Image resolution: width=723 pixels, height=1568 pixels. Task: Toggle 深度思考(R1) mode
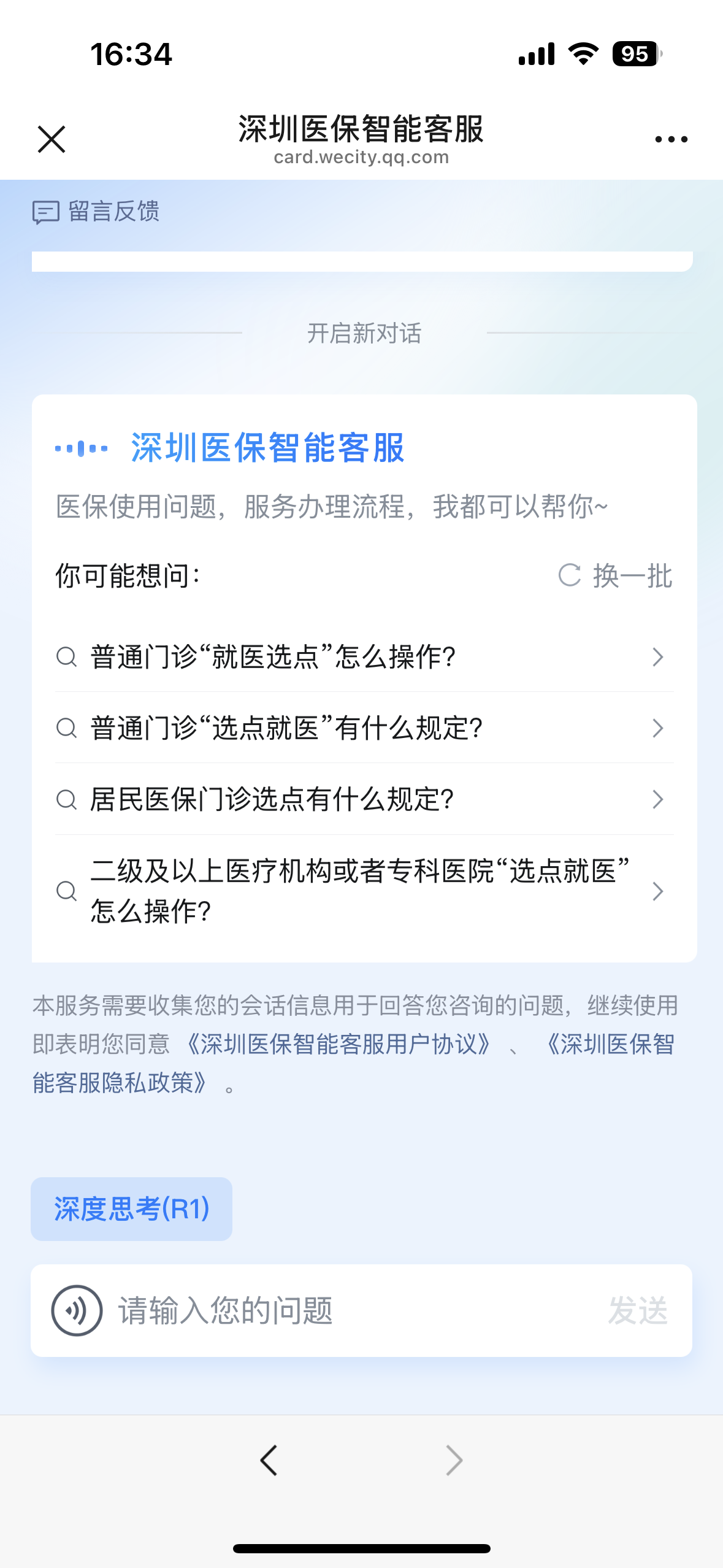(x=131, y=1209)
